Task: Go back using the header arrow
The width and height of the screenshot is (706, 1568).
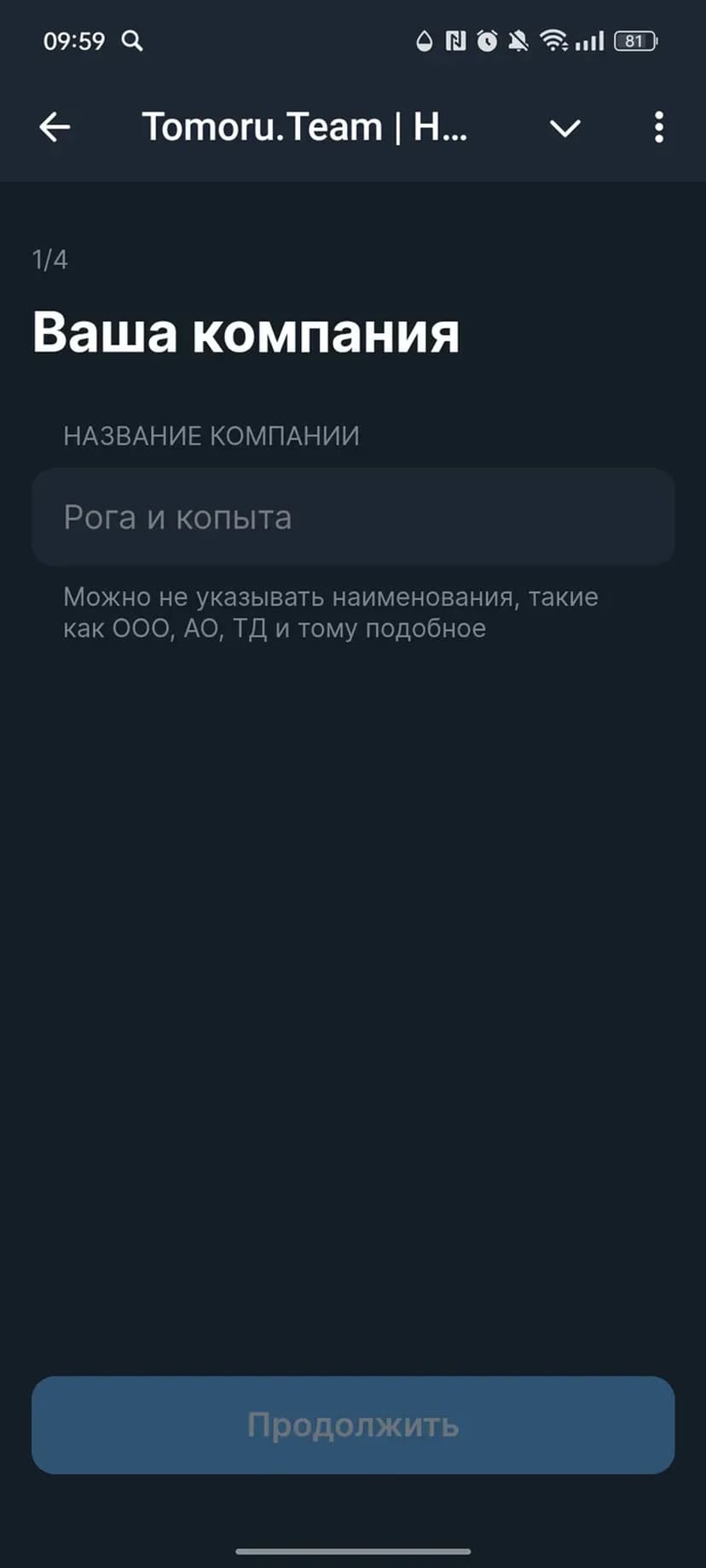Action: [55, 128]
